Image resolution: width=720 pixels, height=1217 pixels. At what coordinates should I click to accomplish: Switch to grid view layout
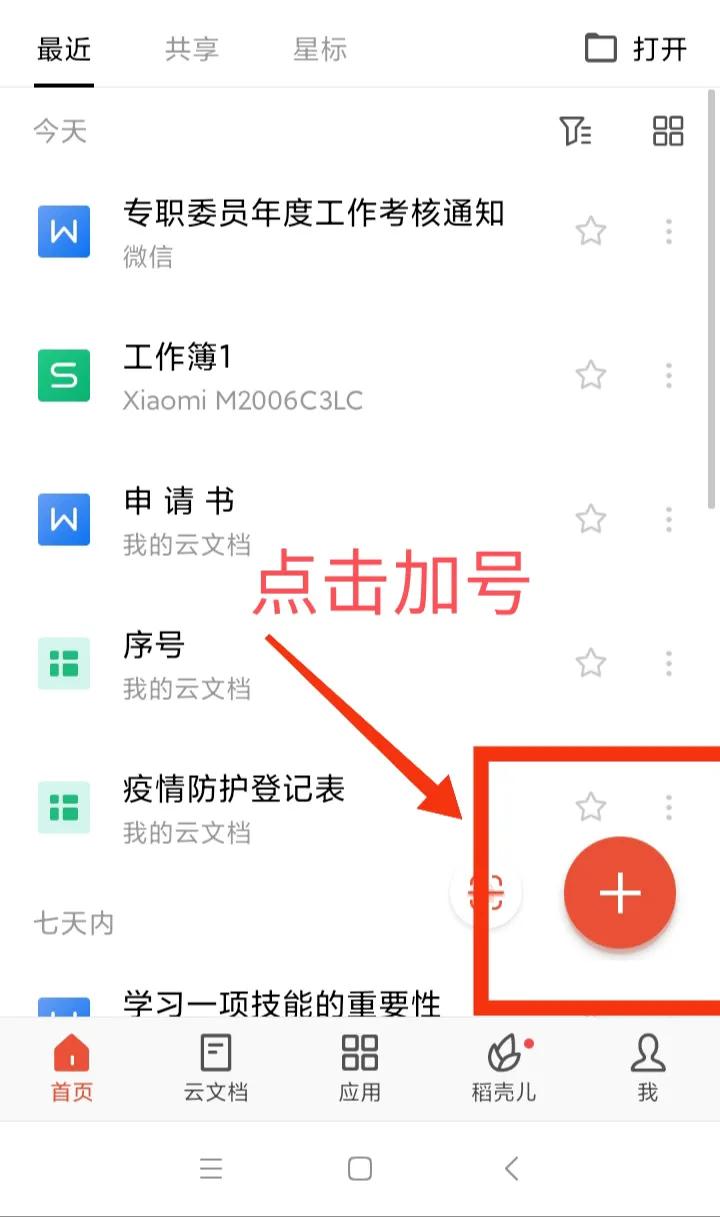(667, 131)
